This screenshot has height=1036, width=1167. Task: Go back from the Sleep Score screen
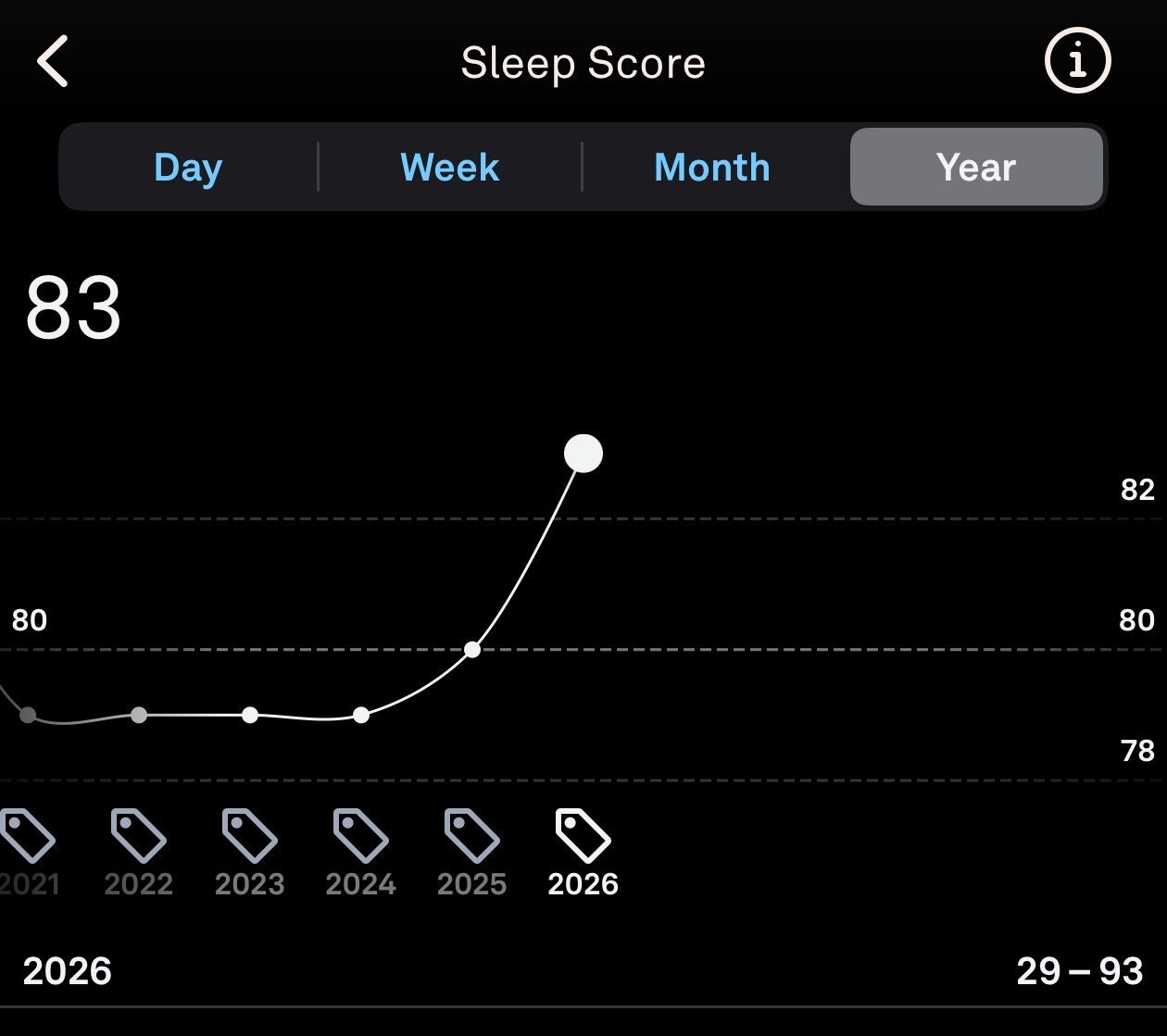click(x=53, y=62)
